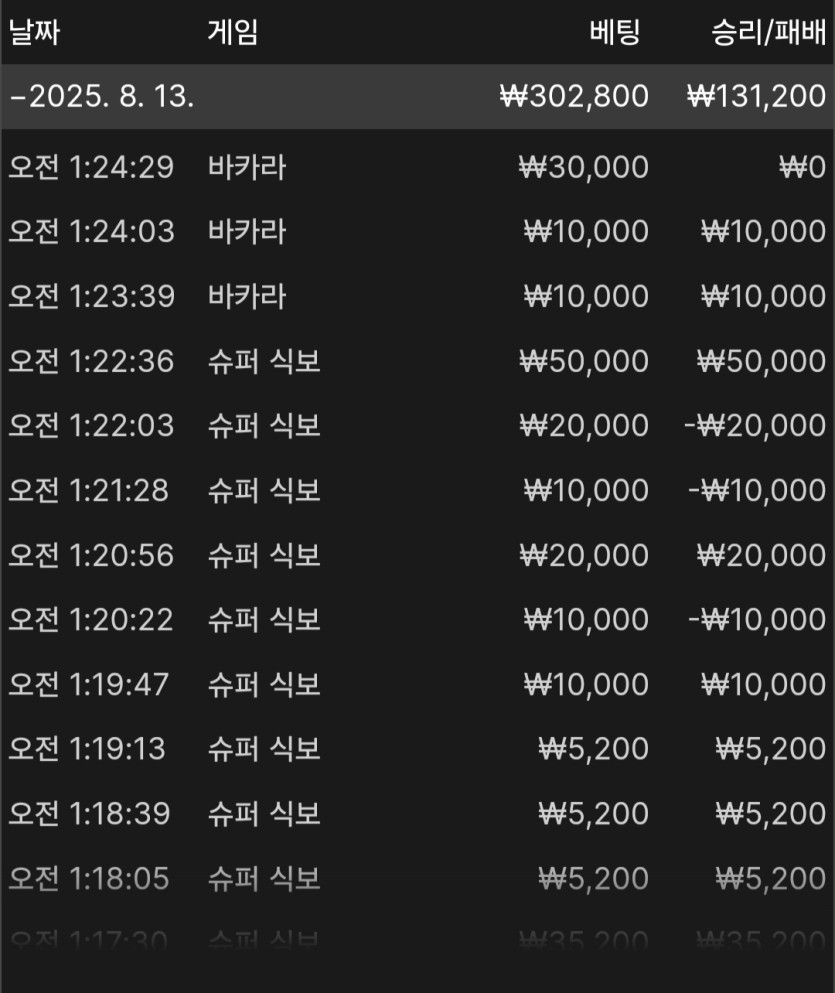Viewport: 835px width, 993px height.
Task: Open the 오전 1:24:03 바카라 round
Action: pyautogui.click(x=417, y=232)
